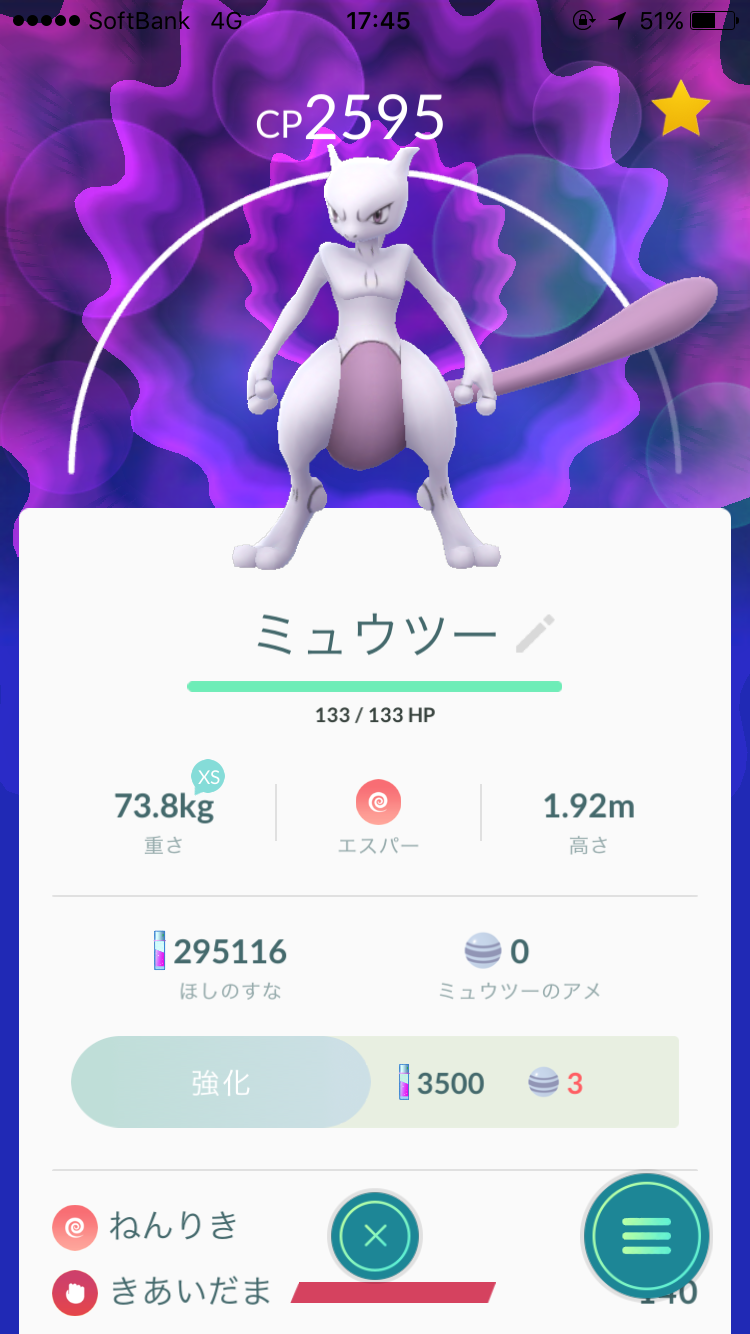The width and height of the screenshot is (750, 1334).
Task: Close the Pokémon detail screen
Action: click(375, 1237)
